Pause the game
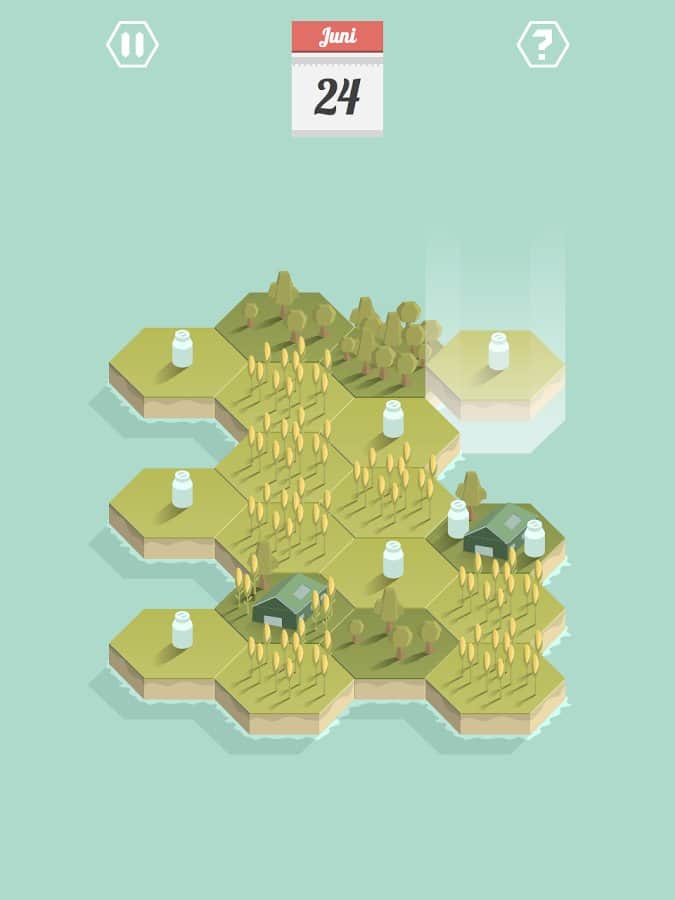The image size is (675, 900). click(x=132, y=45)
